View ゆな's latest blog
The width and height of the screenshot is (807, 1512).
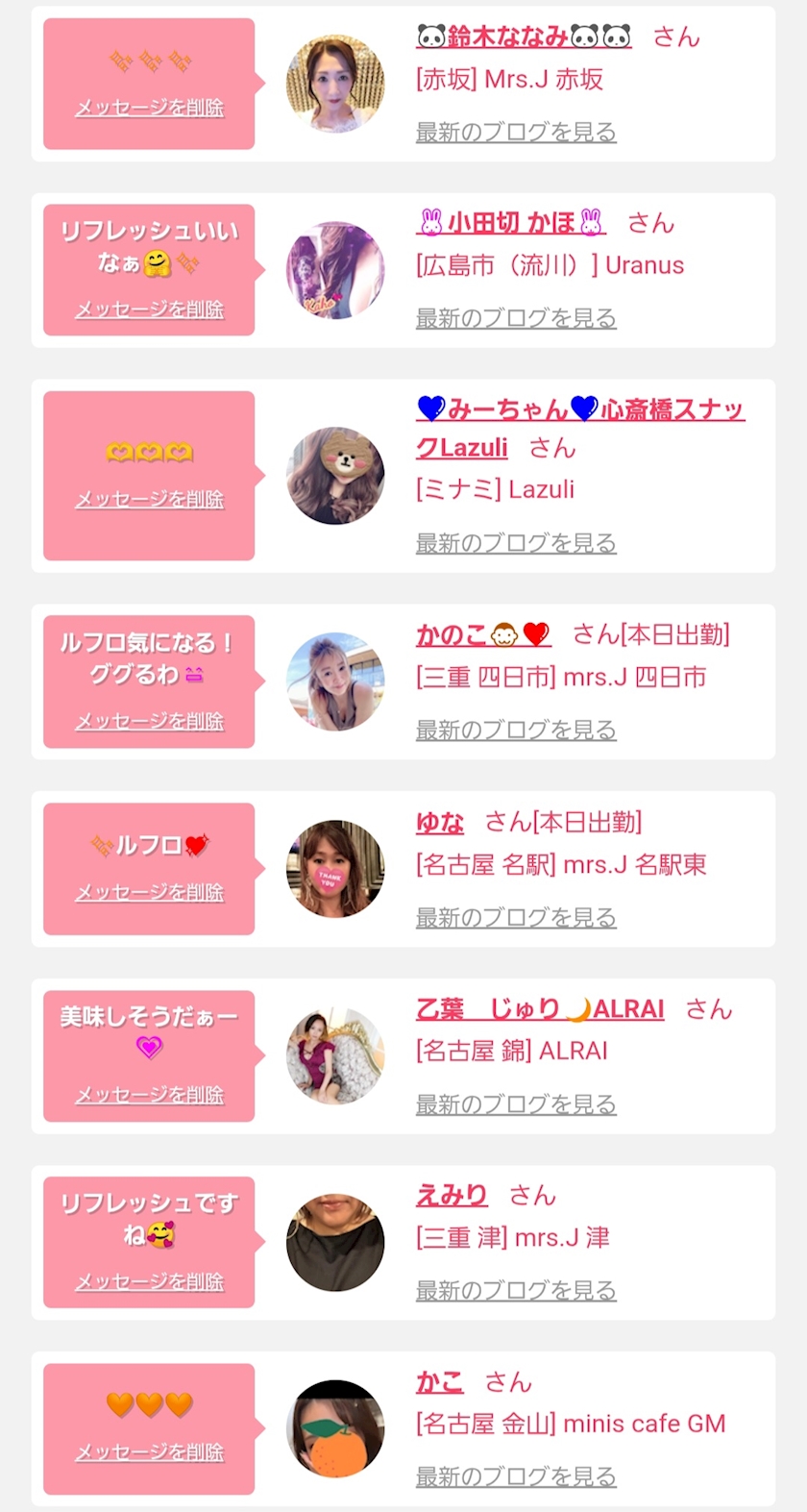515,918
